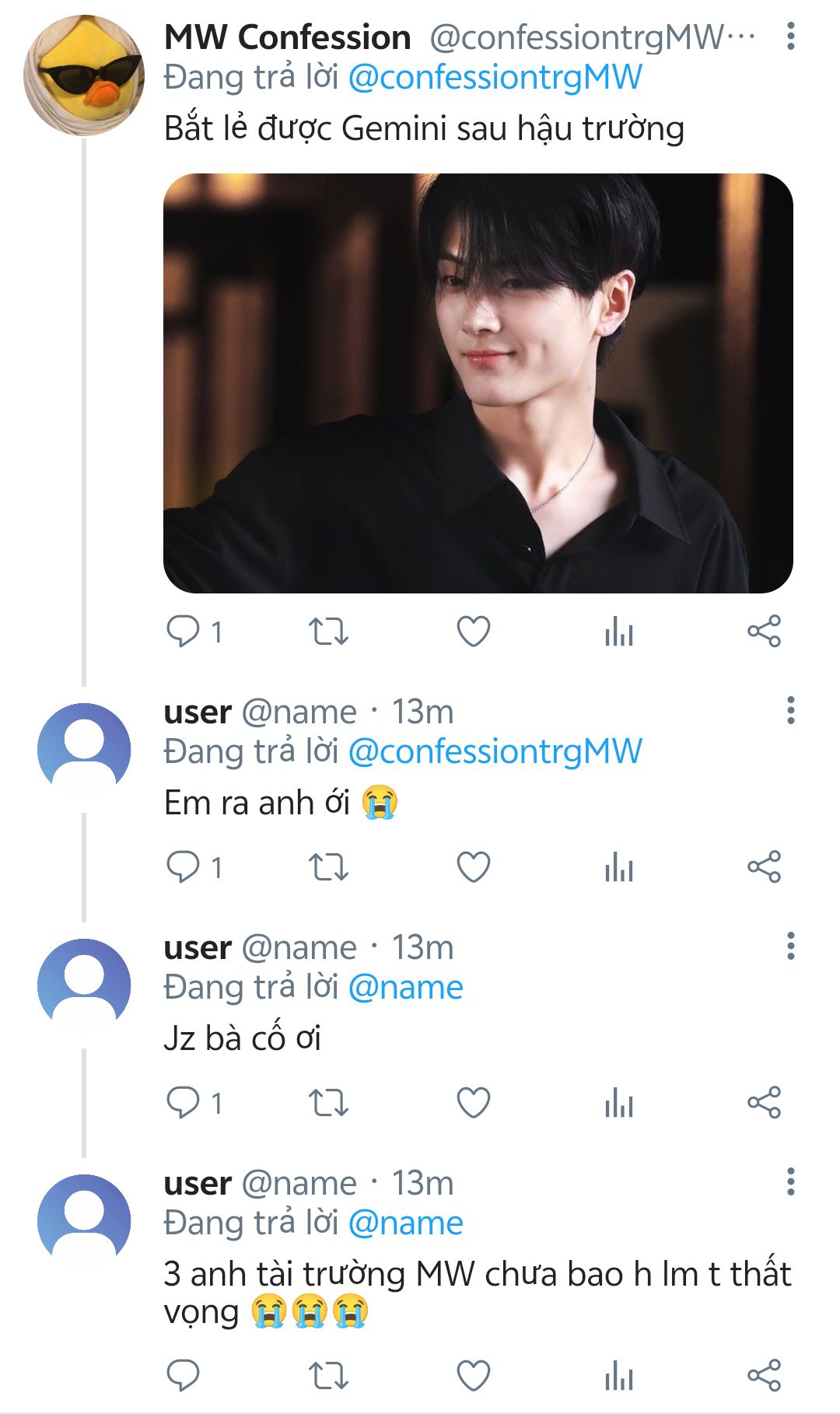Open overflow menu on MW Confession tweet
The width and height of the screenshot is (840, 1414).
790,36
